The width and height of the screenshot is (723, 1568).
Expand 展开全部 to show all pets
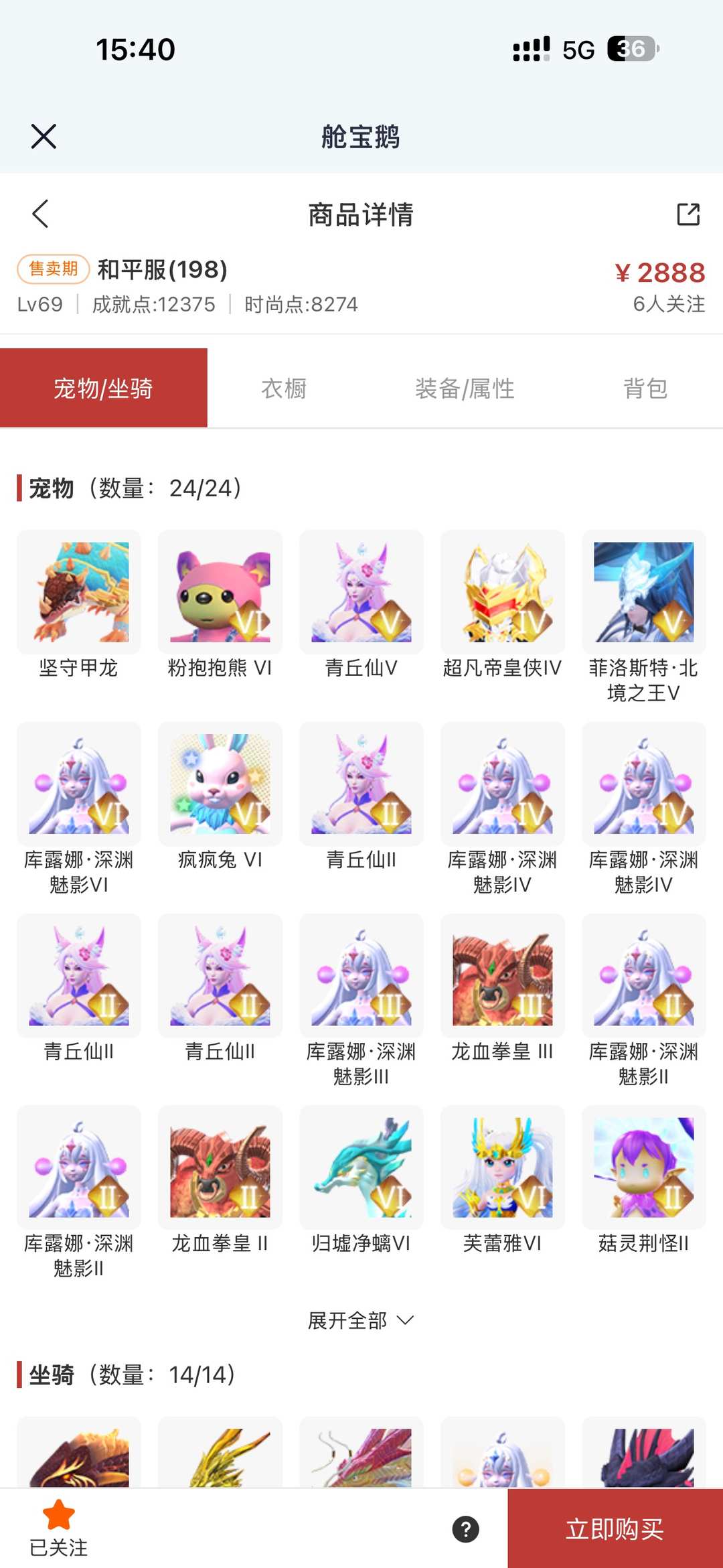tap(361, 1320)
